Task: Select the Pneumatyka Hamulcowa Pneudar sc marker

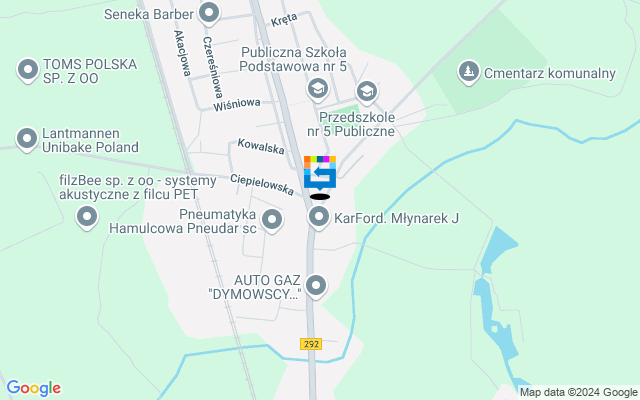Action: 273,219
